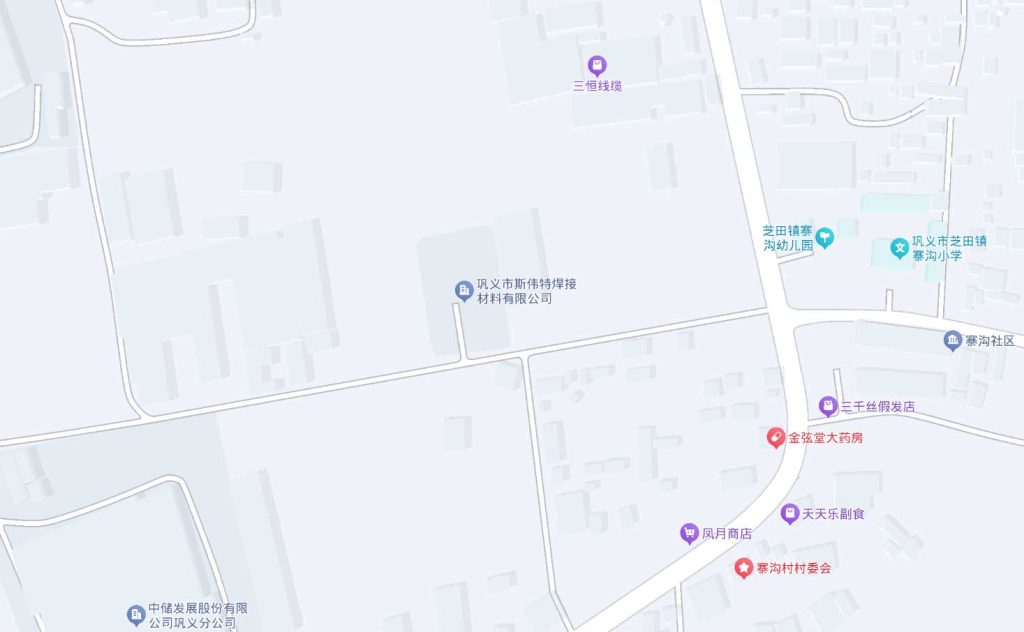Select the 寨沟社区 community marker
Viewport: 1024px width, 632px height.
(x=953, y=341)
